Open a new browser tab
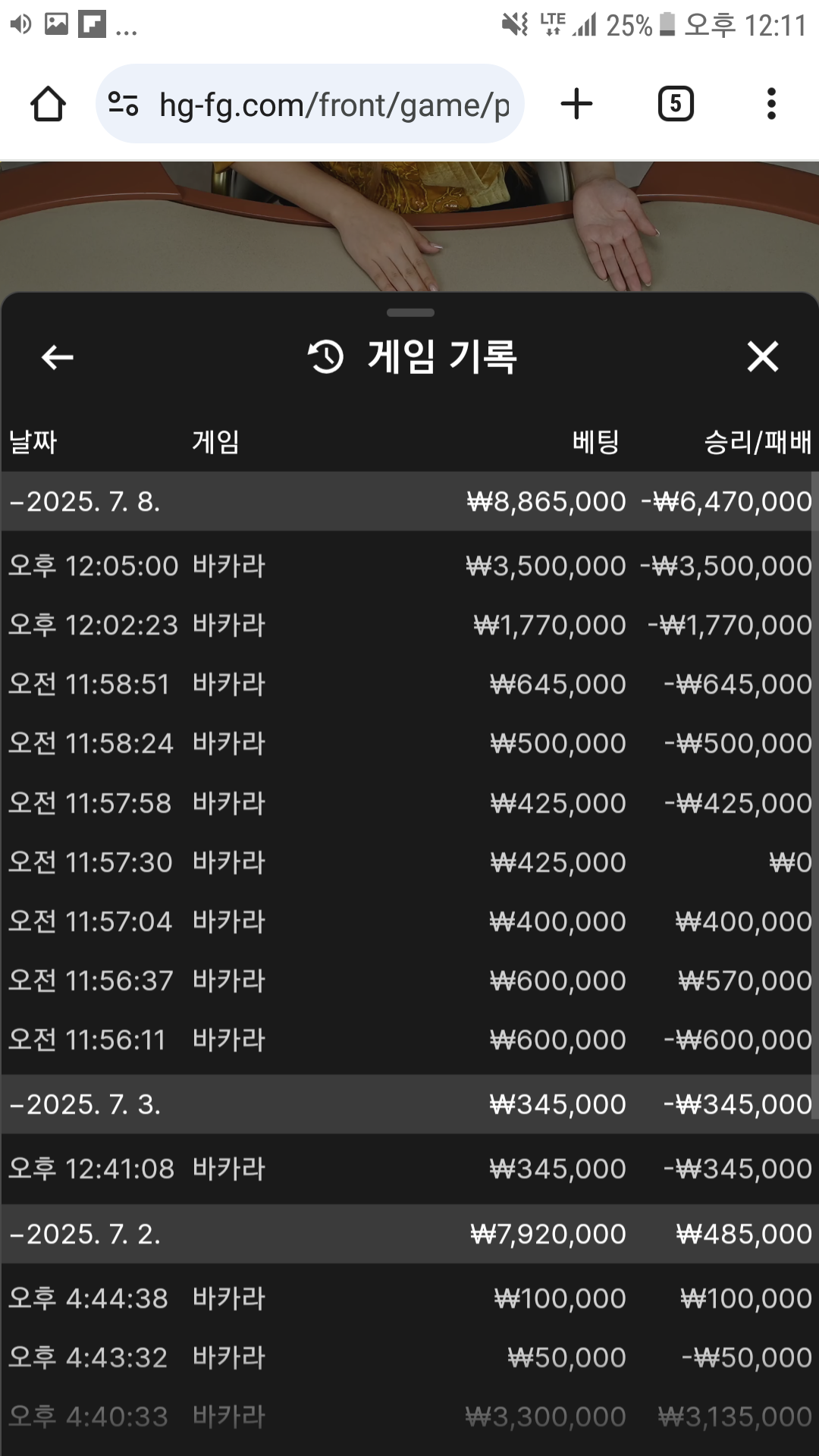 tap(576, 104)
